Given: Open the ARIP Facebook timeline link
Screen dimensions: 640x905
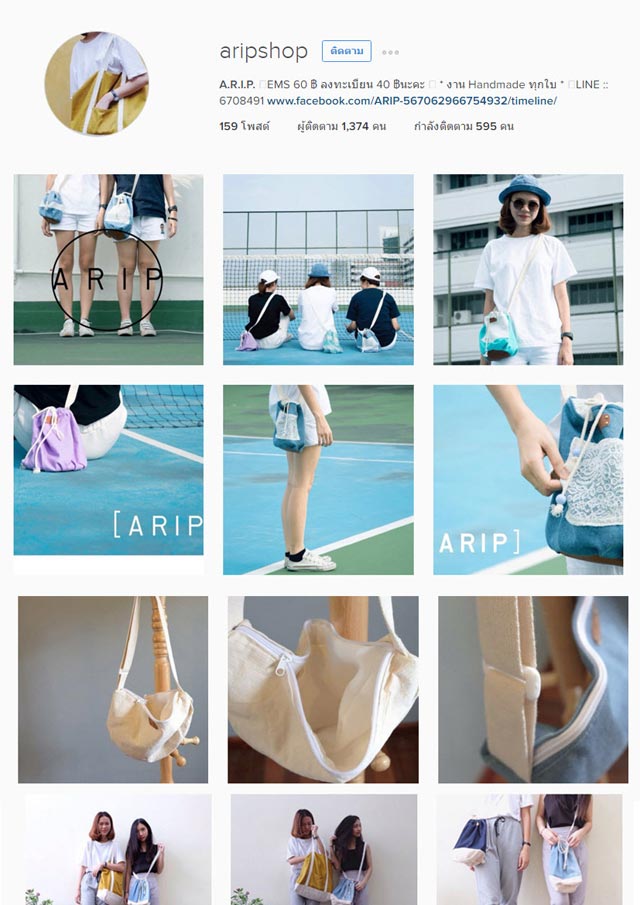Looking at the screenshot, I should pos(411,101).
